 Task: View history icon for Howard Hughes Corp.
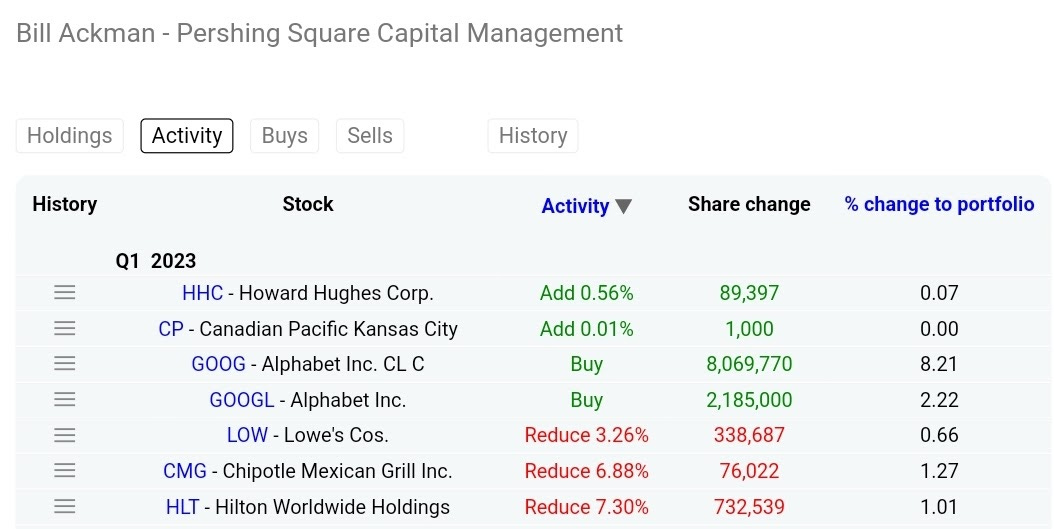pyautogui.click(x=65, y=293)
